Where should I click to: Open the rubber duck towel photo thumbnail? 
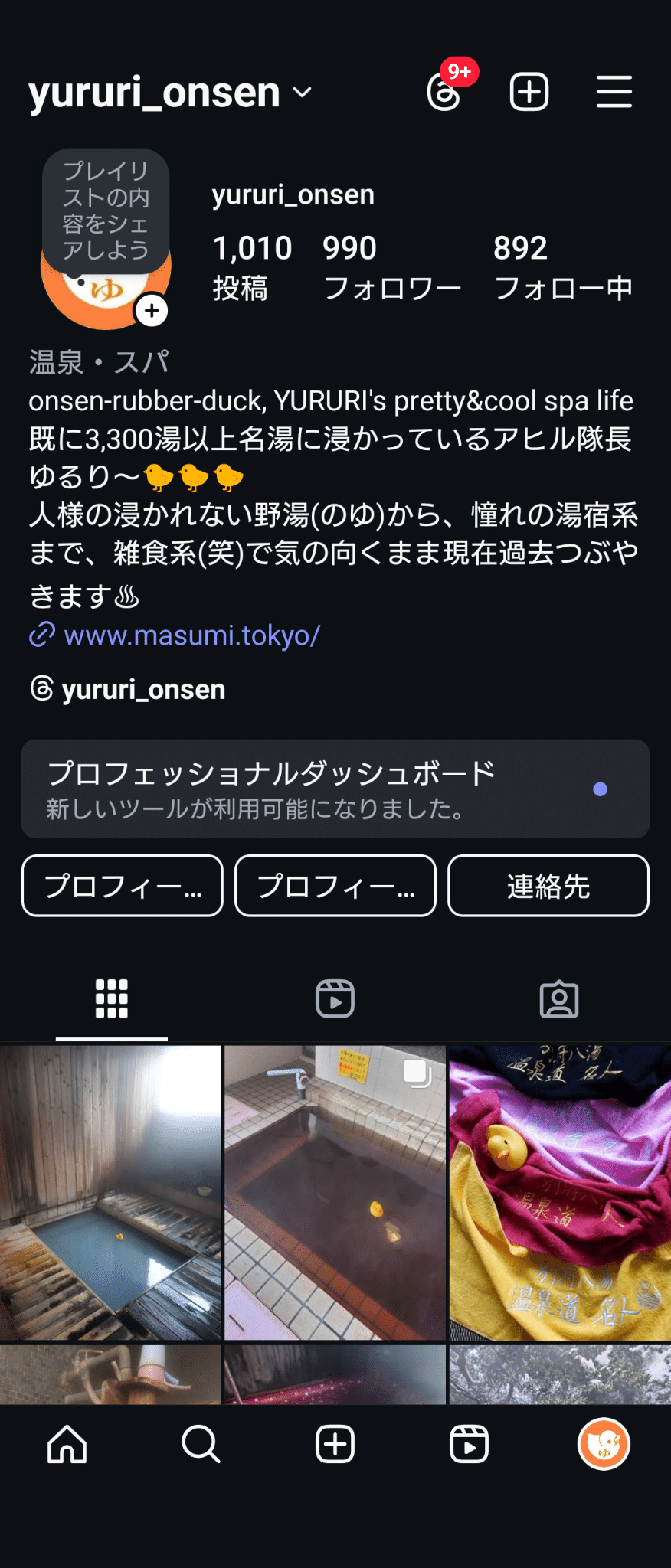(558, 1187)
